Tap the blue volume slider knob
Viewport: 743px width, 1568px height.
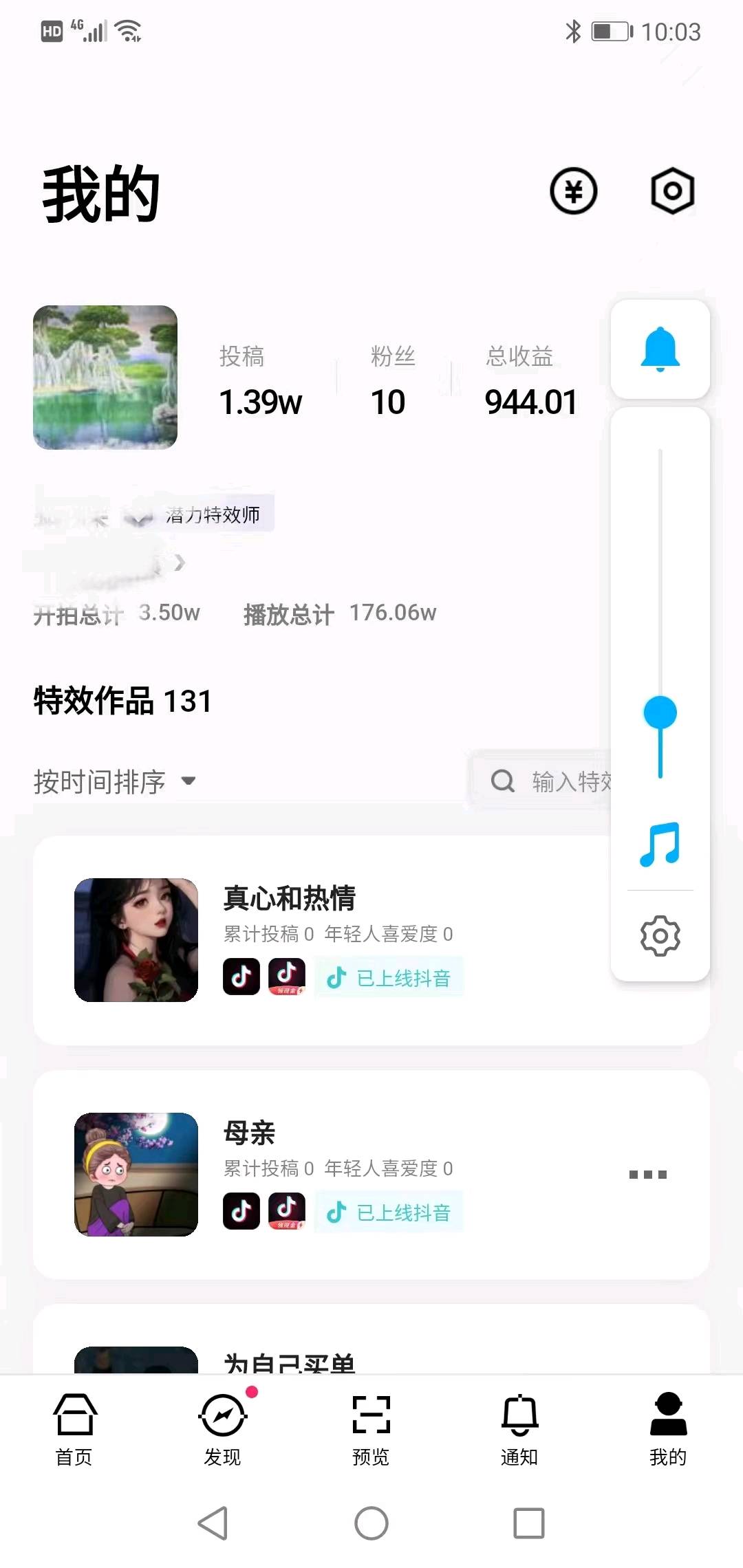(660, 712)
